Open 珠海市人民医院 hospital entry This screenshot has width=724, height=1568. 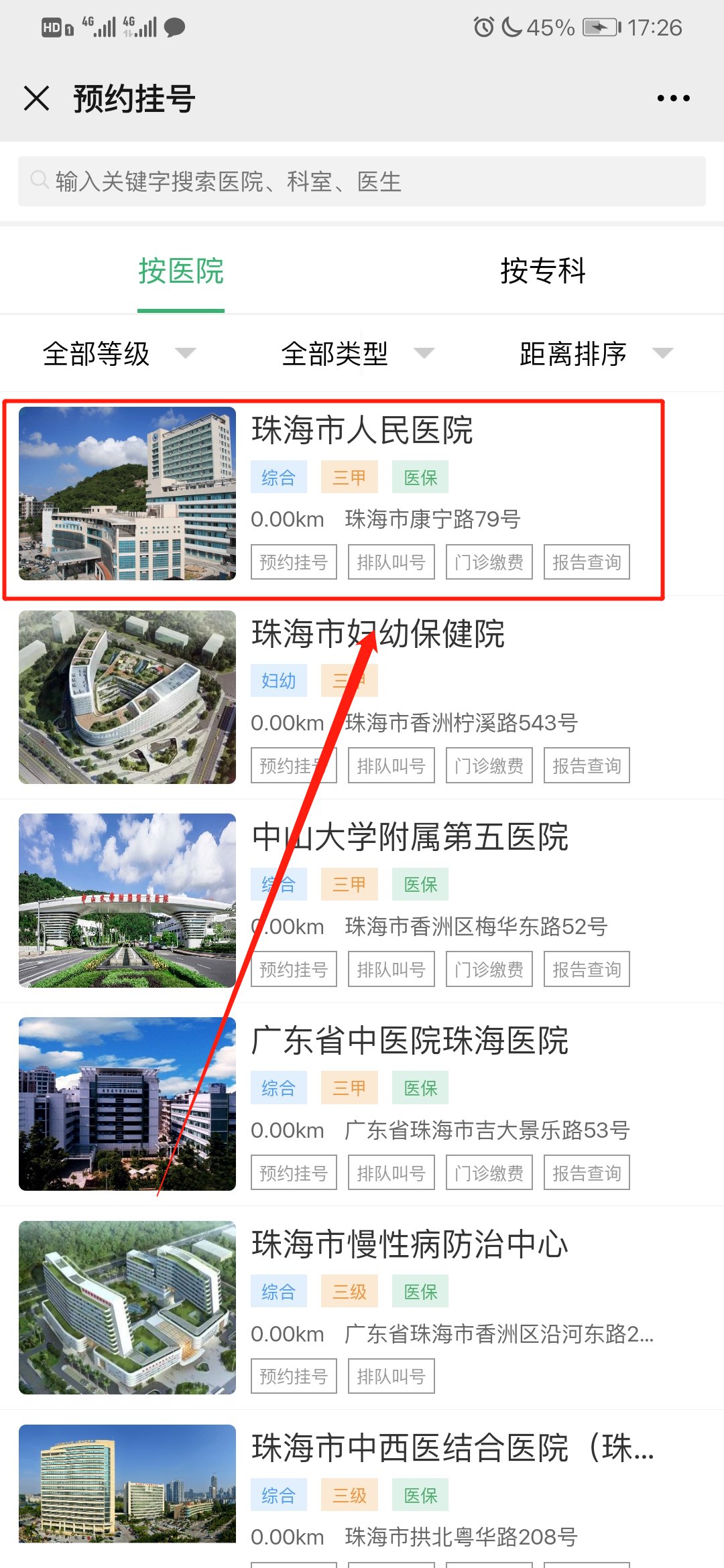[x=362, y=430]
